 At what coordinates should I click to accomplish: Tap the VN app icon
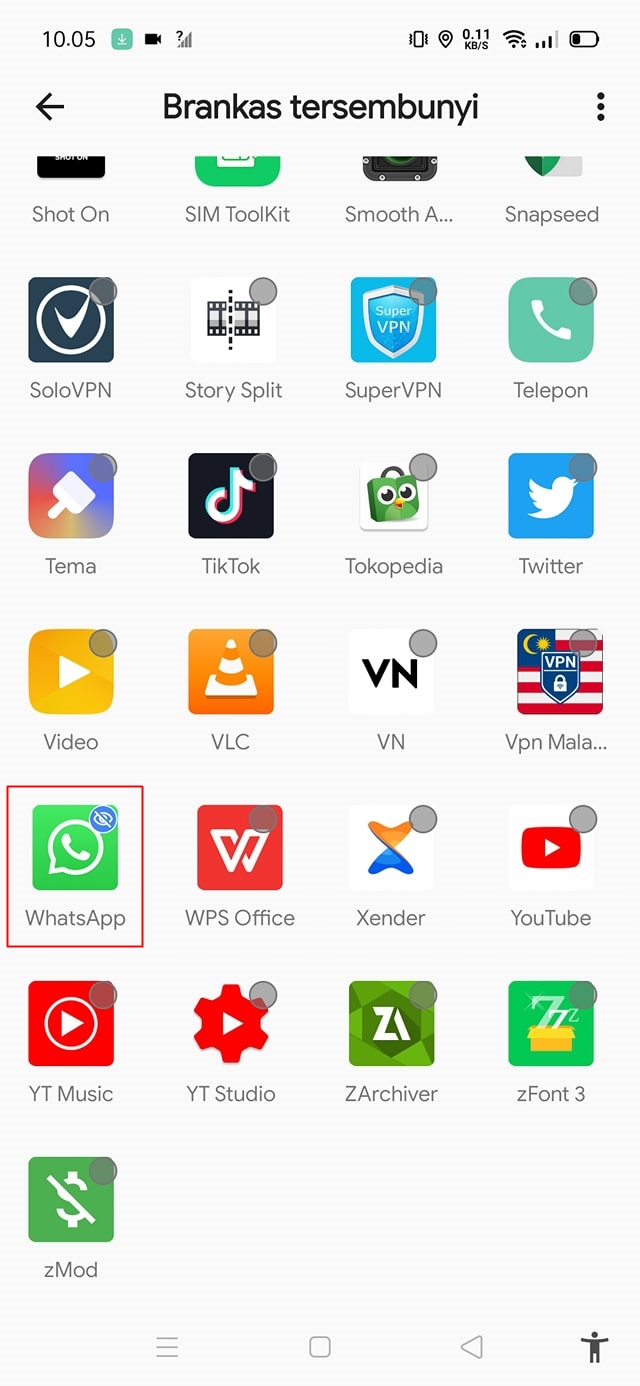(391, 672)
